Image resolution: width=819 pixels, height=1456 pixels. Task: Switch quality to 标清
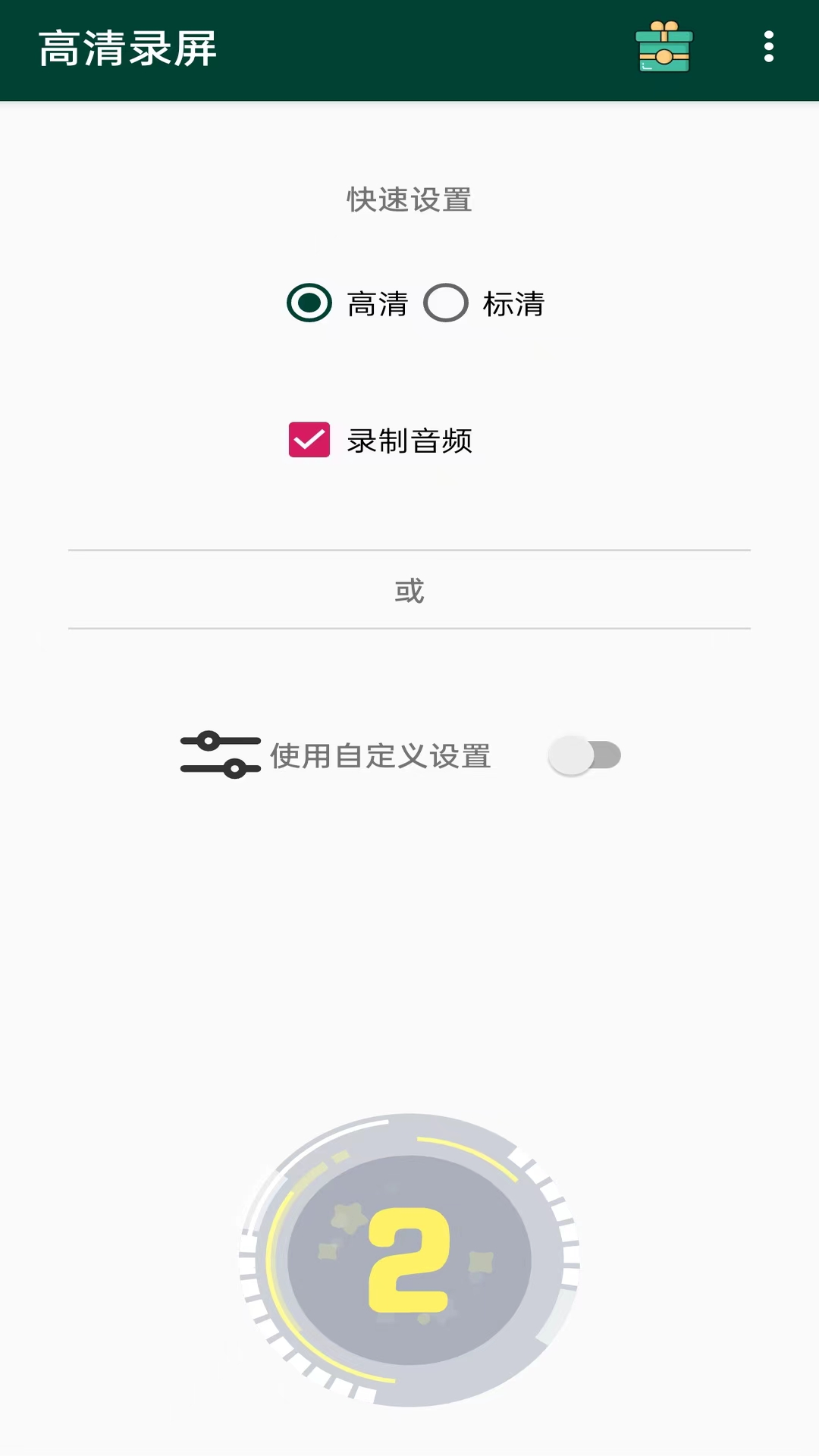[446, 303]
